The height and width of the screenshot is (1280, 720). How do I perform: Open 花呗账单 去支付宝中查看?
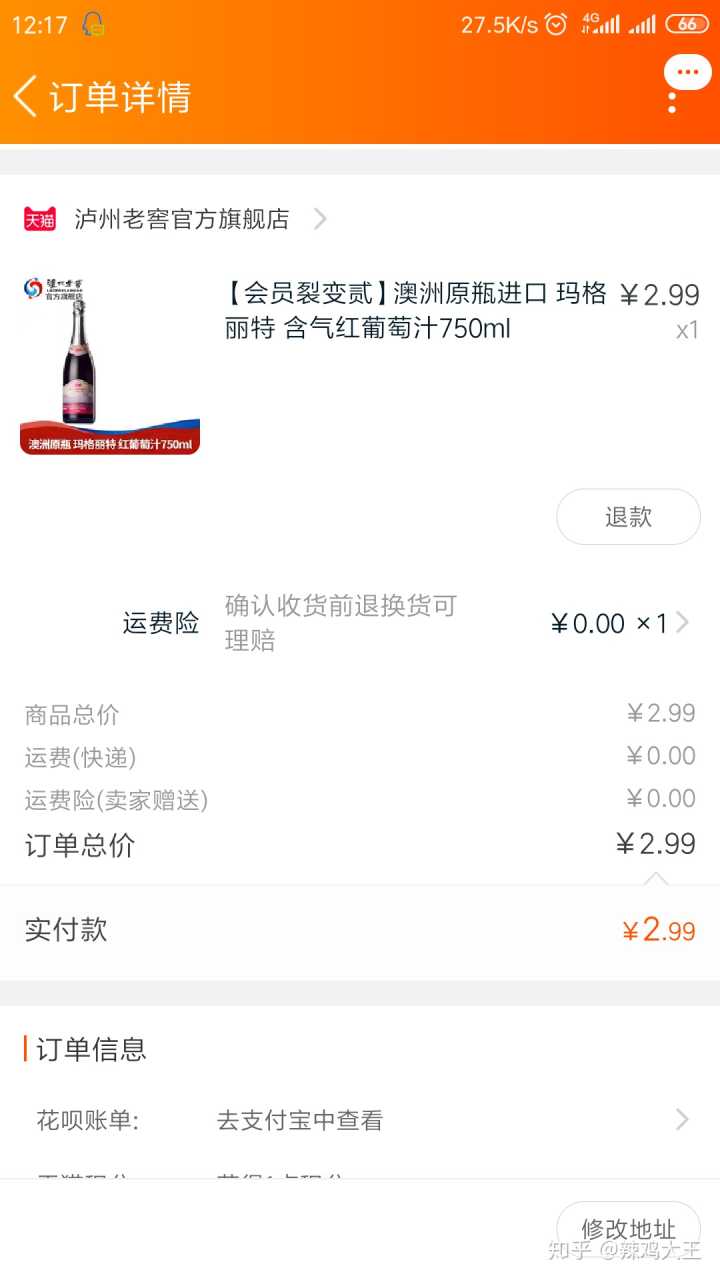click(360, 1120)
